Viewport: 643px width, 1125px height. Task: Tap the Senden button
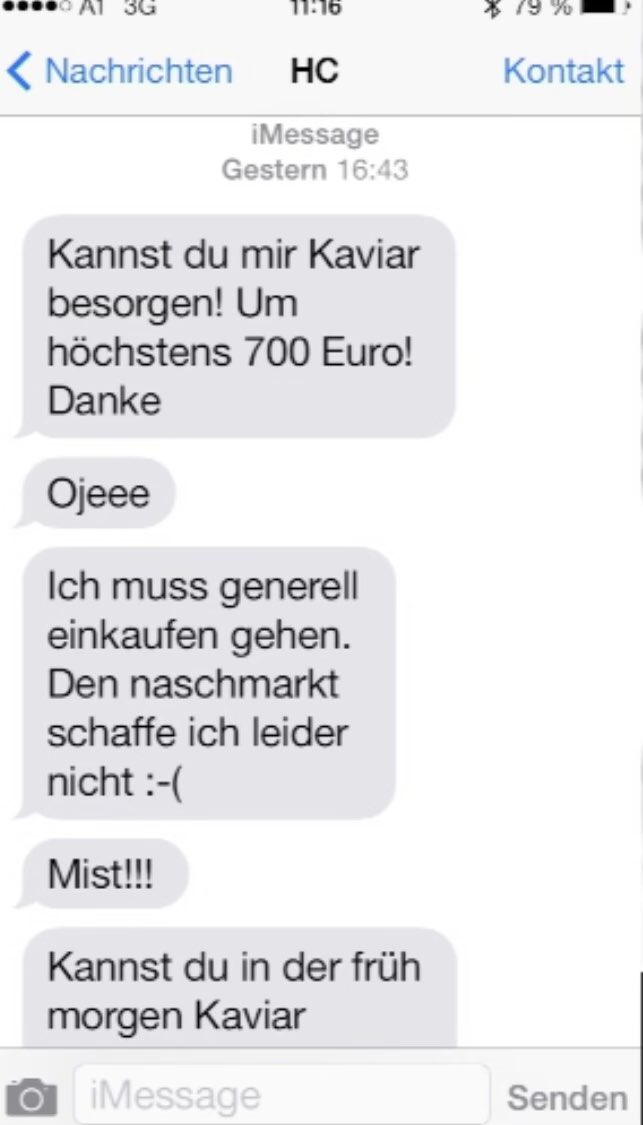(566, 1097)
